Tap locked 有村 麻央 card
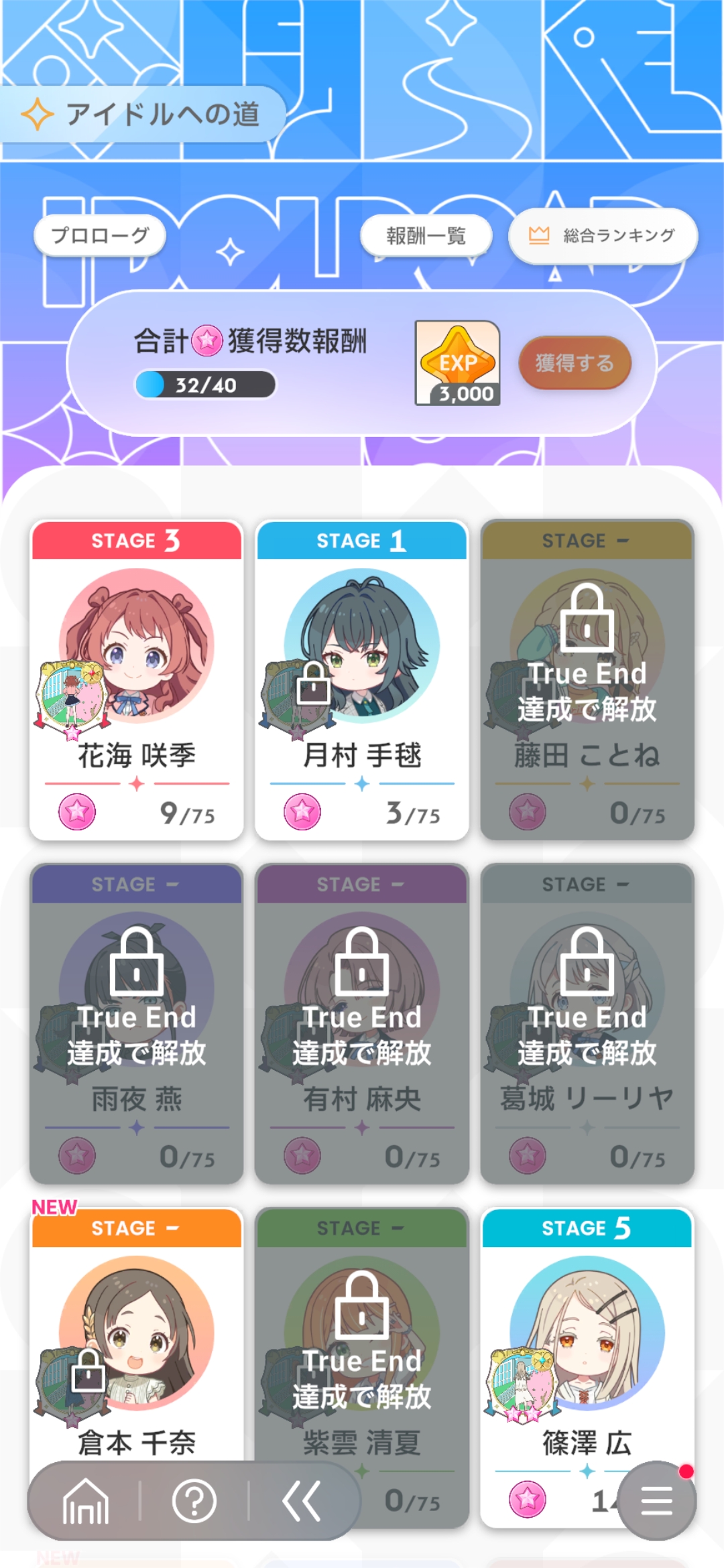Viewport: 724px width, 1568px height. click(x=362, y=1024)
